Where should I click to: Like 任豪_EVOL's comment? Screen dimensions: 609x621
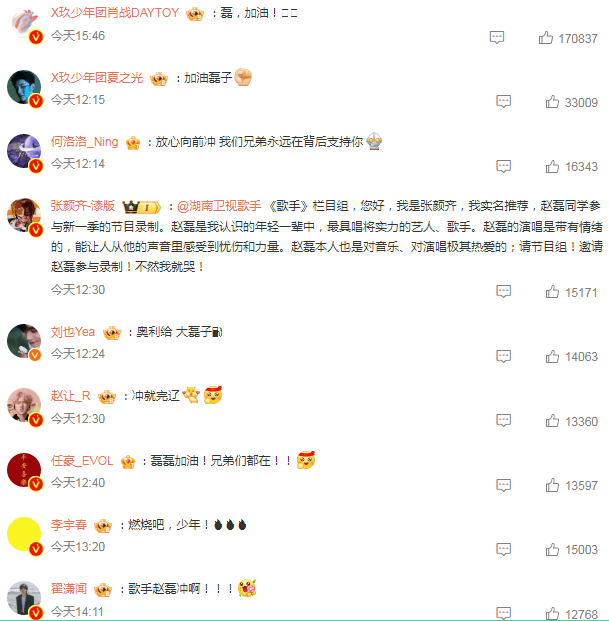click(x=552, y=485)
